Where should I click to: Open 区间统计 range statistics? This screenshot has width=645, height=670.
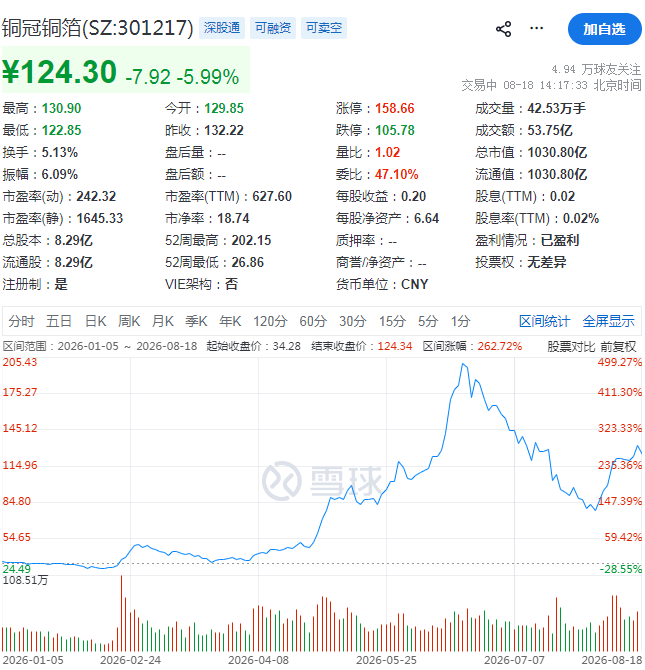click(544, 321)
